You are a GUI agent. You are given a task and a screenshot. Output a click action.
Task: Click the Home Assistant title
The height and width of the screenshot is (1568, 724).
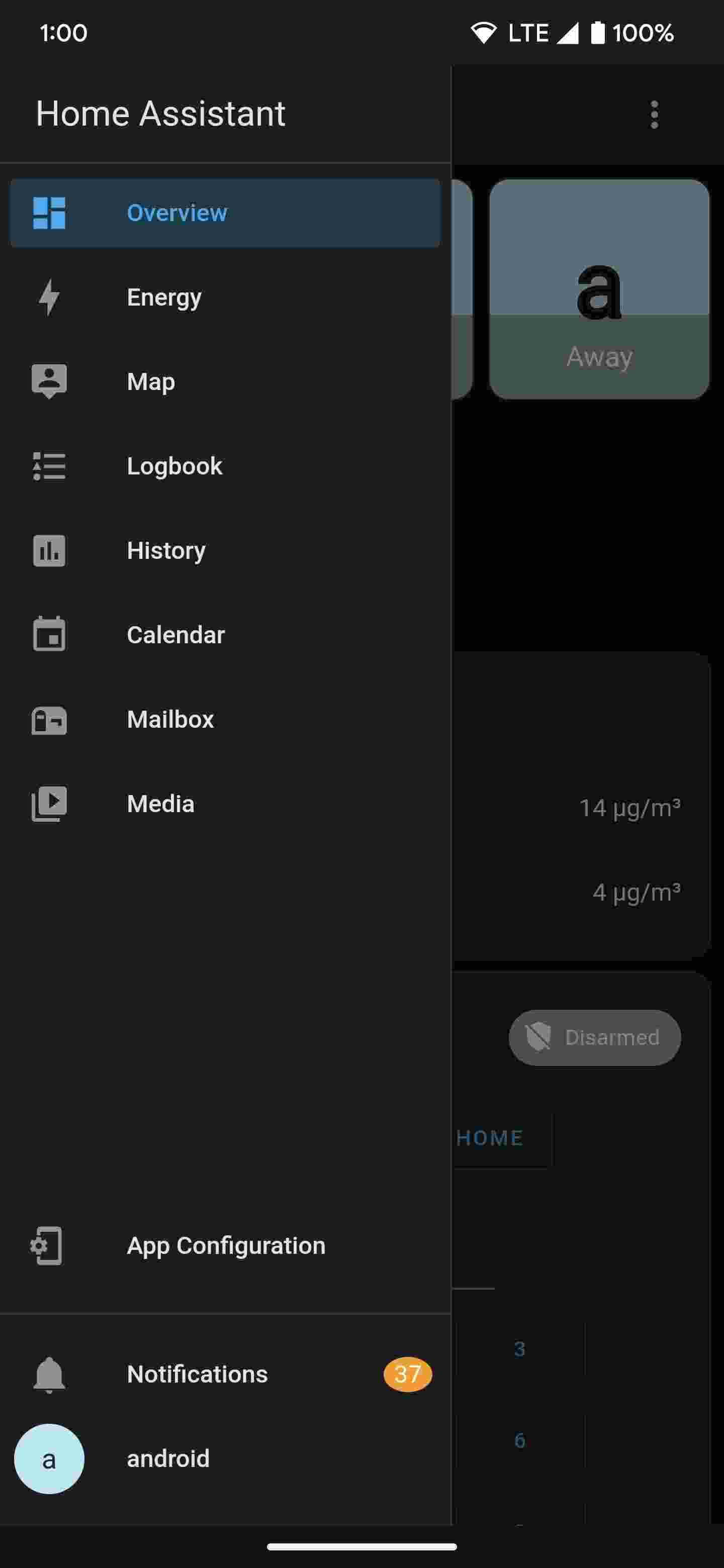point(160,114)
